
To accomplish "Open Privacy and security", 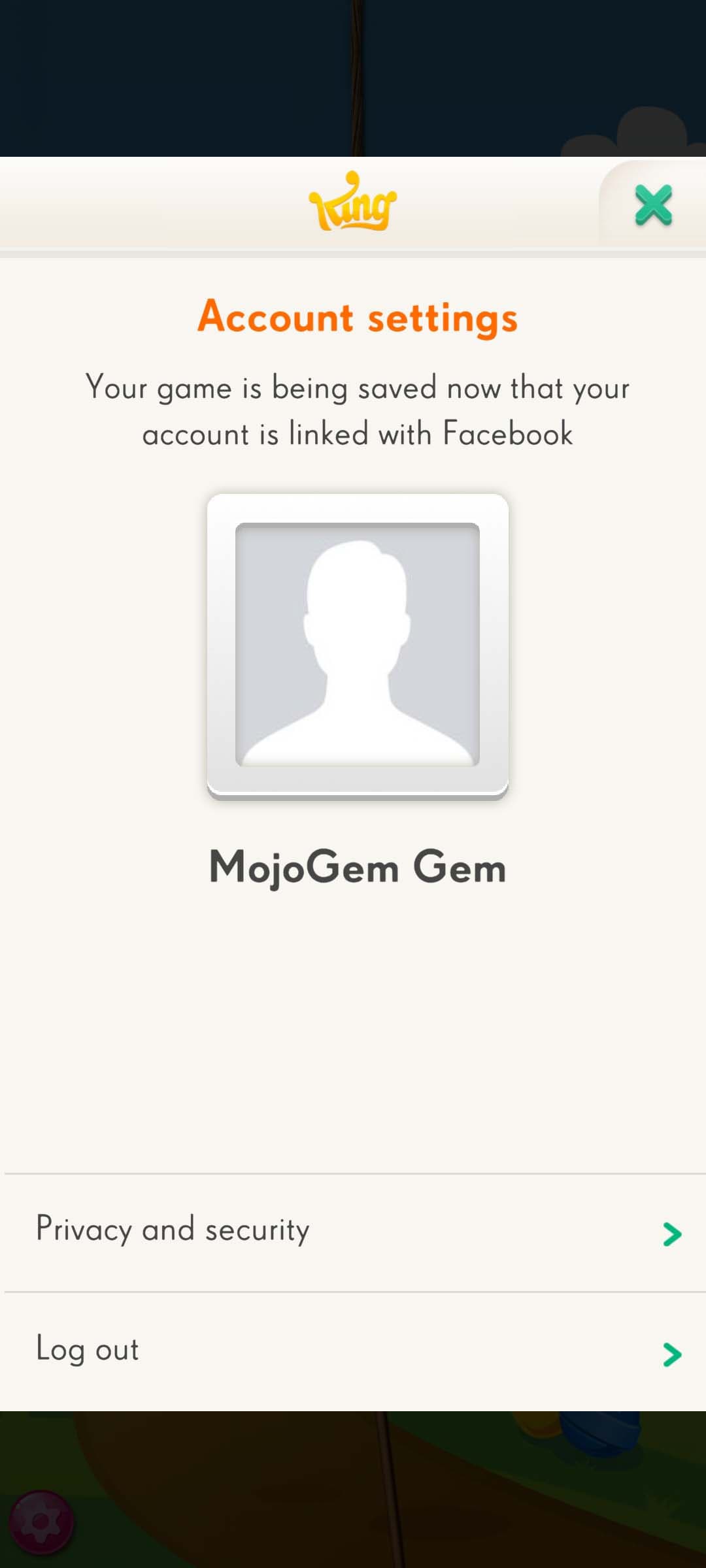I will (x=353, y=1231).
